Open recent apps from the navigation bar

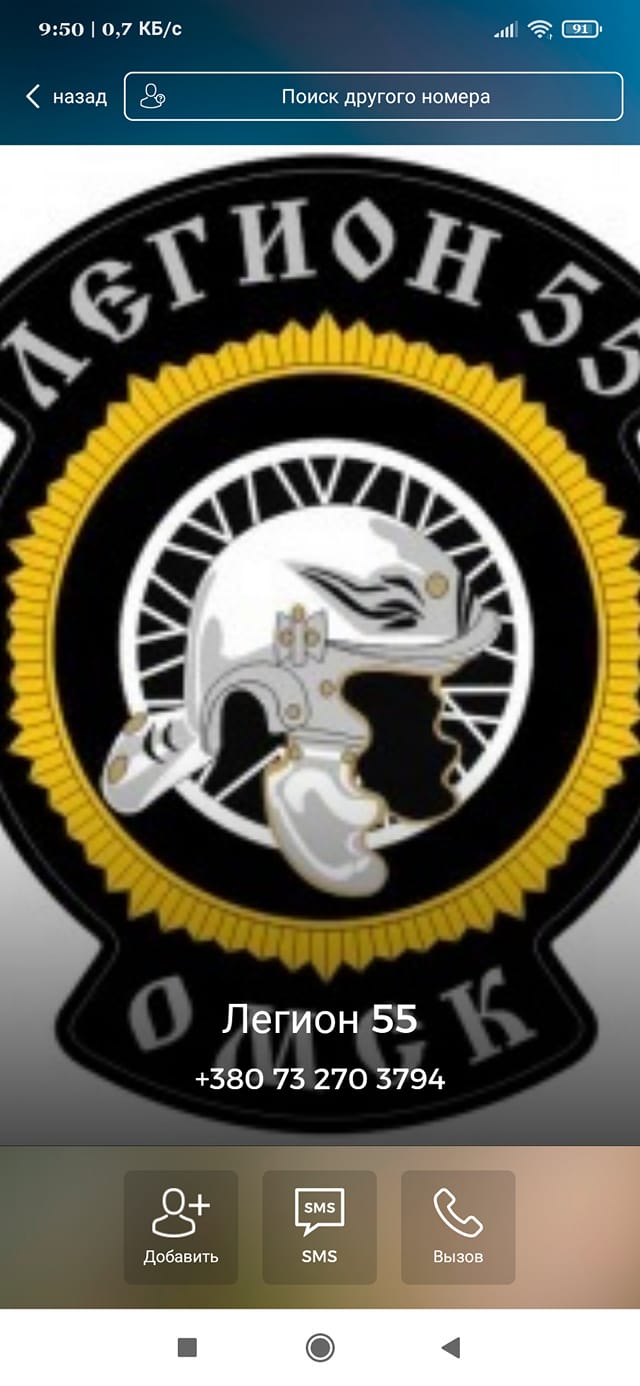pyautogui.click(x=187, y=1348)
